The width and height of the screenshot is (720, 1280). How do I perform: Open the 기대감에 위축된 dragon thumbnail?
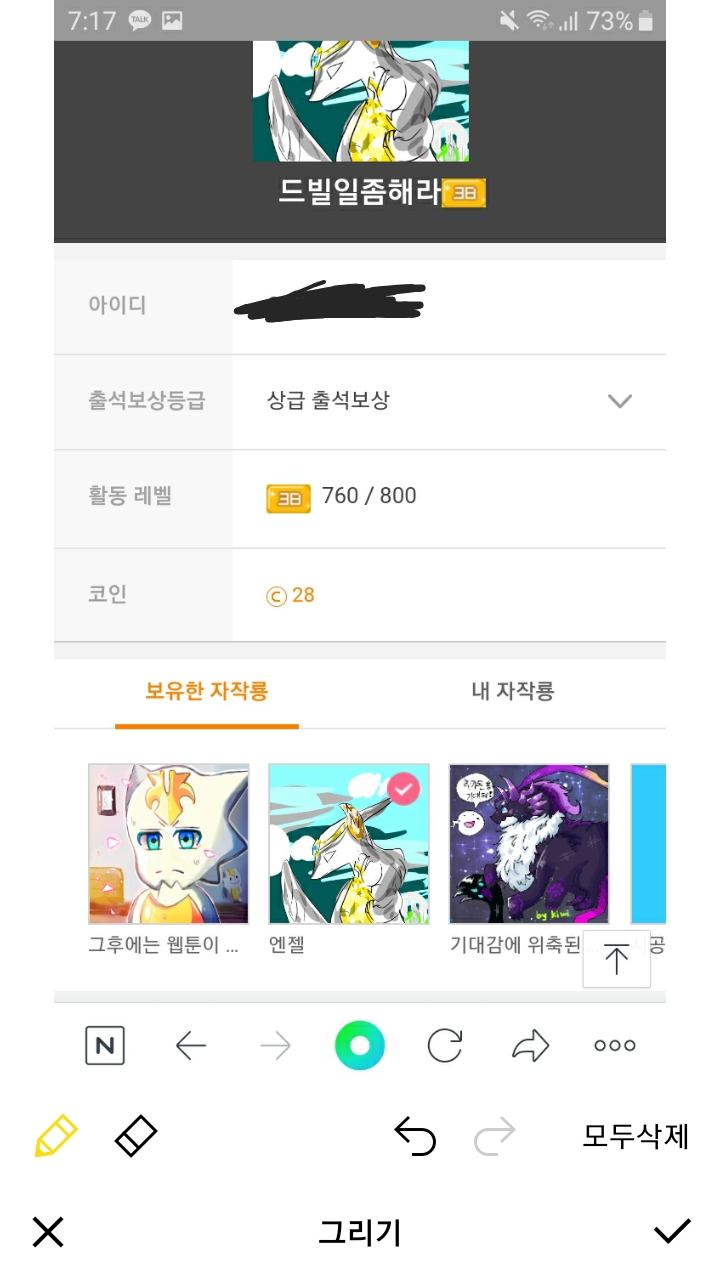pos(529,843)
